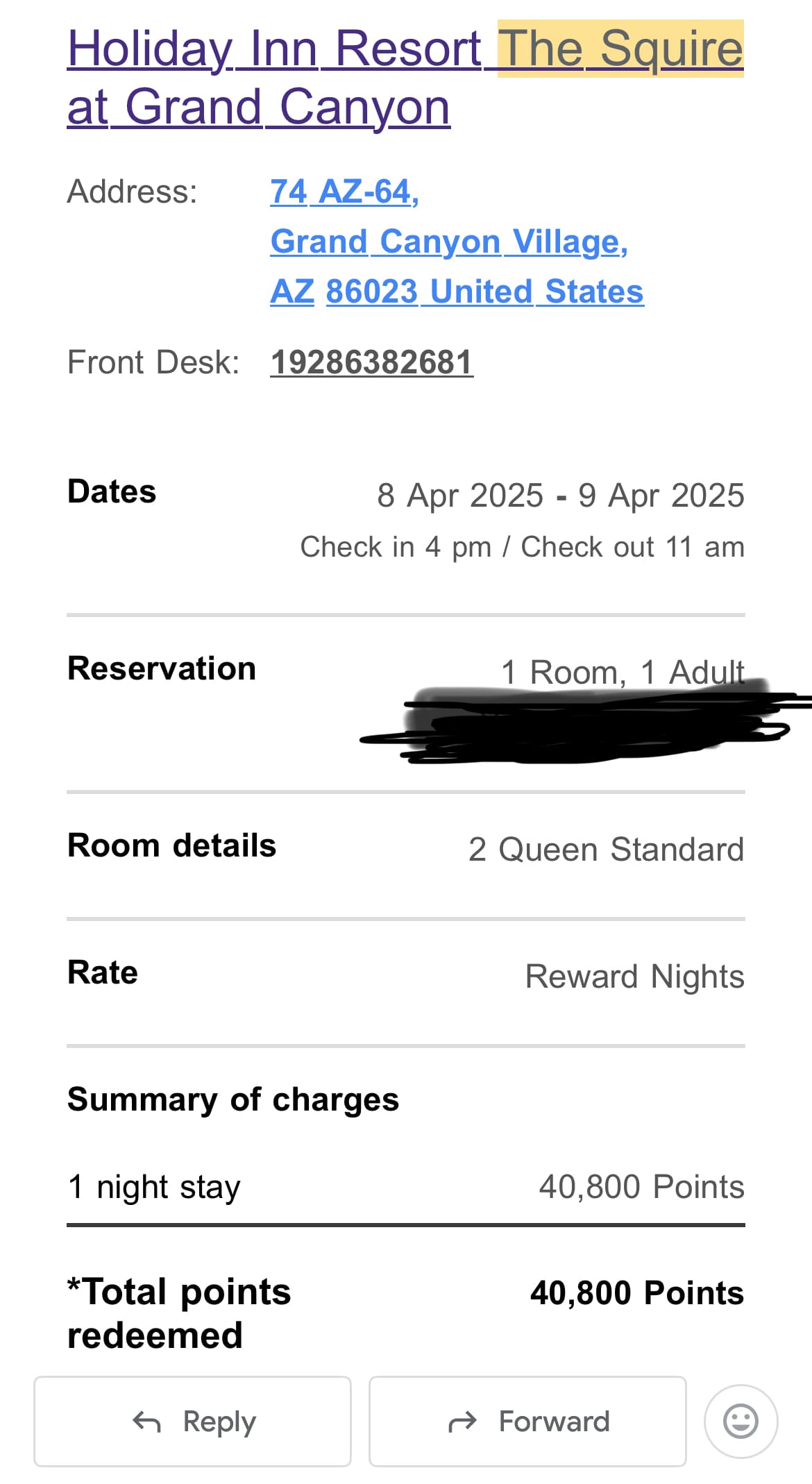Image resolution: width=812 pixels, height=1484 pixels.
Task: Add an emoji reaction
Action: (x=741, y=1421)
